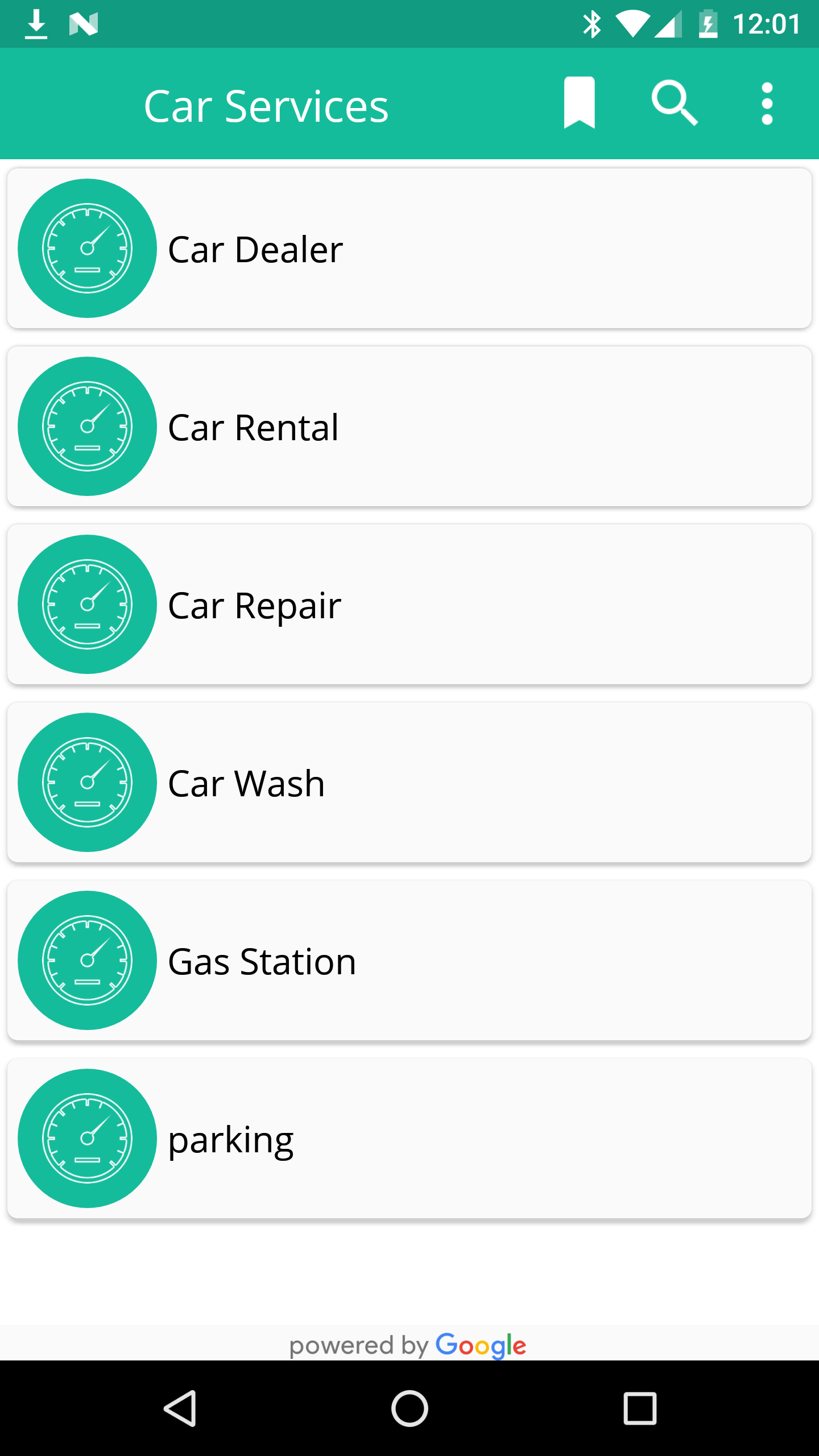Tap the system home button
The height and width of the screenshot is (1456, 819).
point(409,1408)
